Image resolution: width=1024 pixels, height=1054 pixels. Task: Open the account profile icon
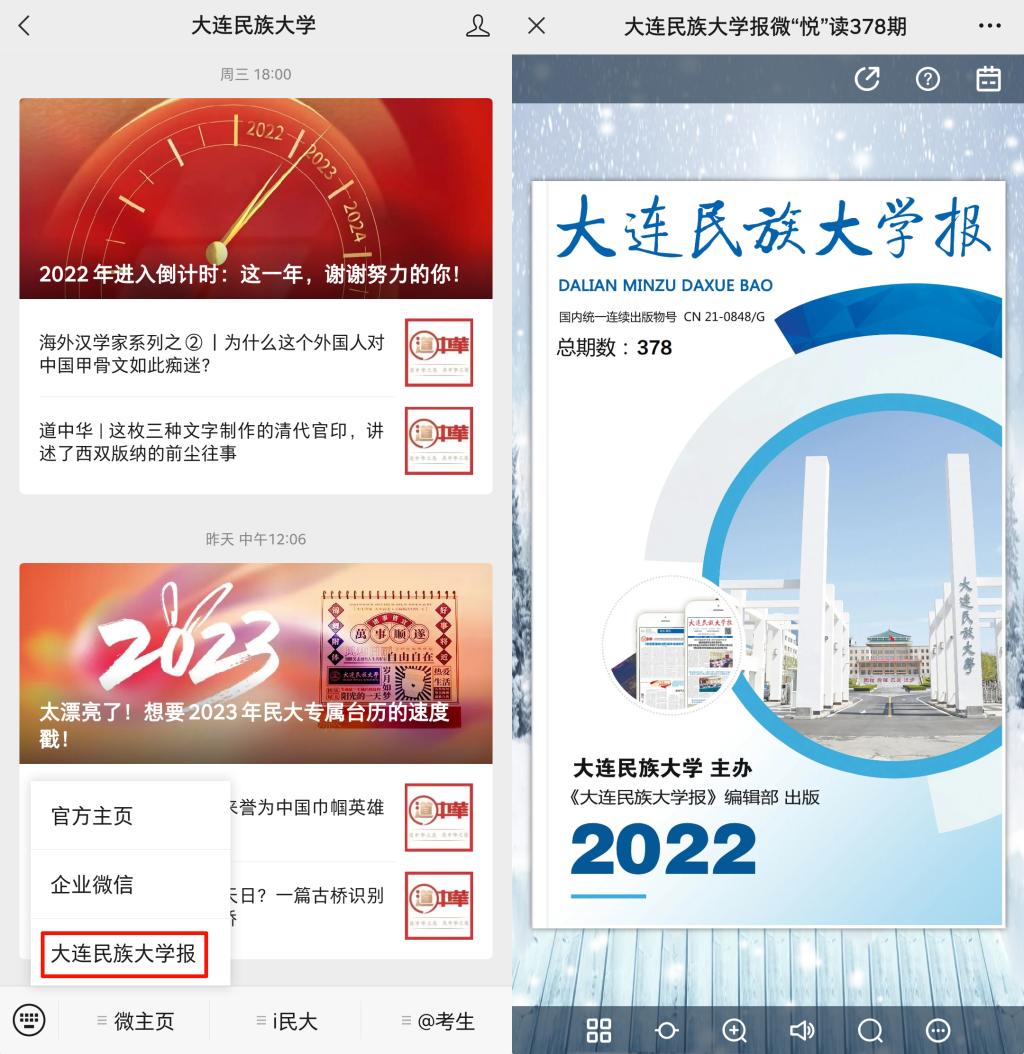(x=478, y=26)
